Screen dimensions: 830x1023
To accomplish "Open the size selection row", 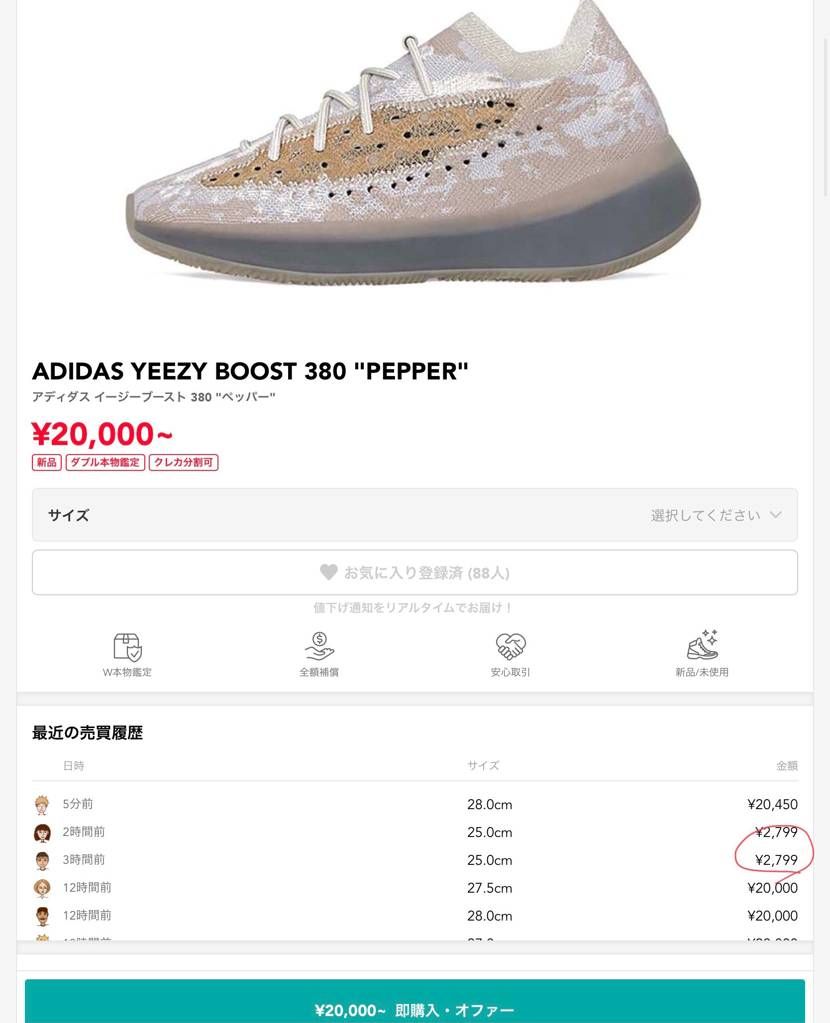I will click(414, 515).
